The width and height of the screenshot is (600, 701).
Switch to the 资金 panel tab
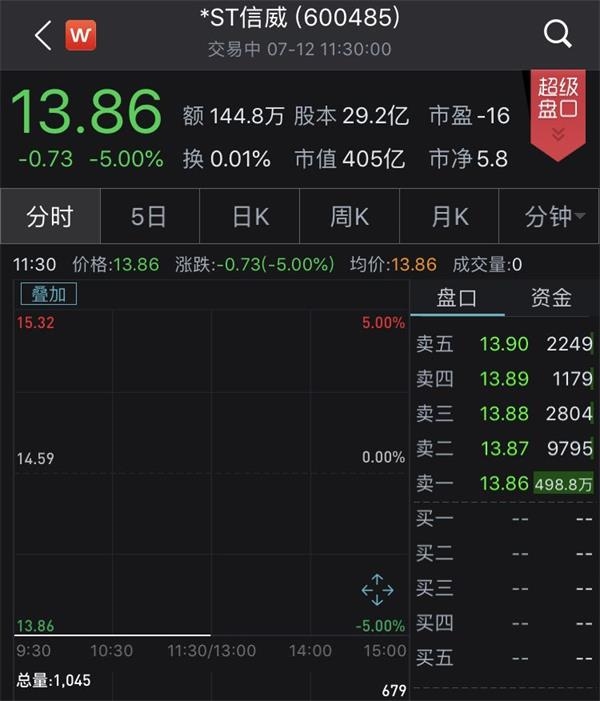click(x=551, y=297)
